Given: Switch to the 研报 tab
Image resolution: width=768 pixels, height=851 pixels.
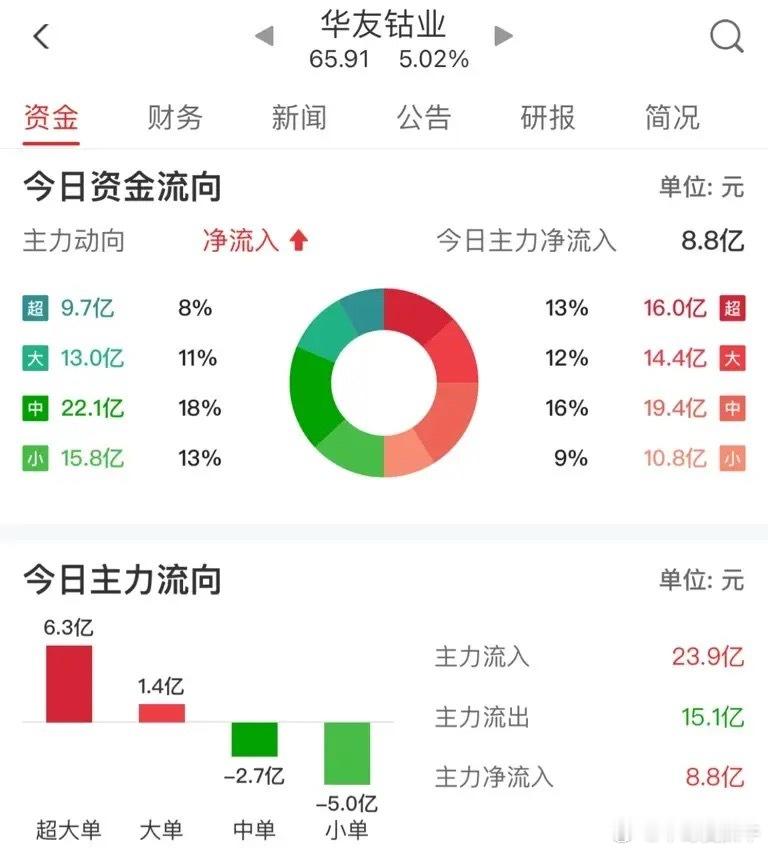Looking at the screenshot, I should [545, 117].
